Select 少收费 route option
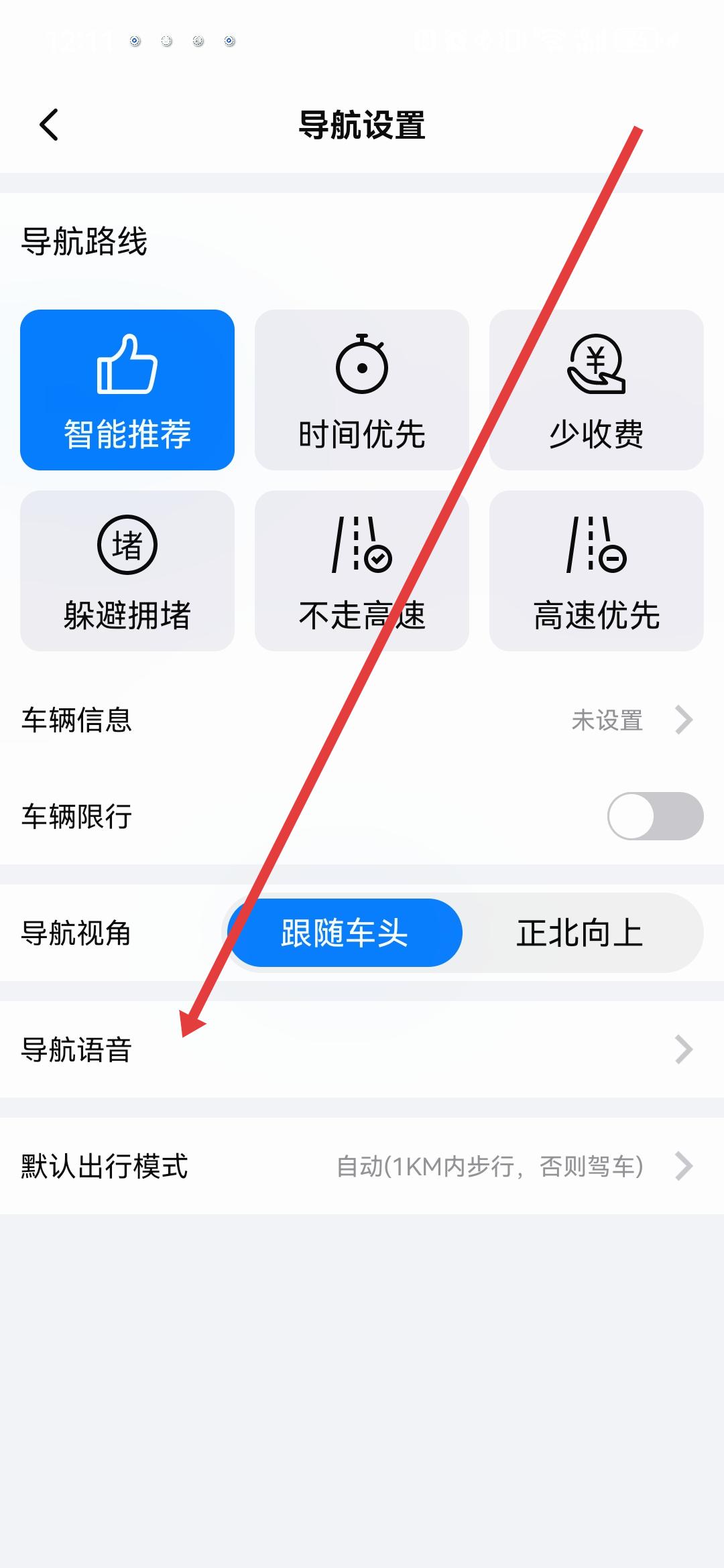Image resolution: width=724 pixels, height=1568 pixels. coord(597,390)
